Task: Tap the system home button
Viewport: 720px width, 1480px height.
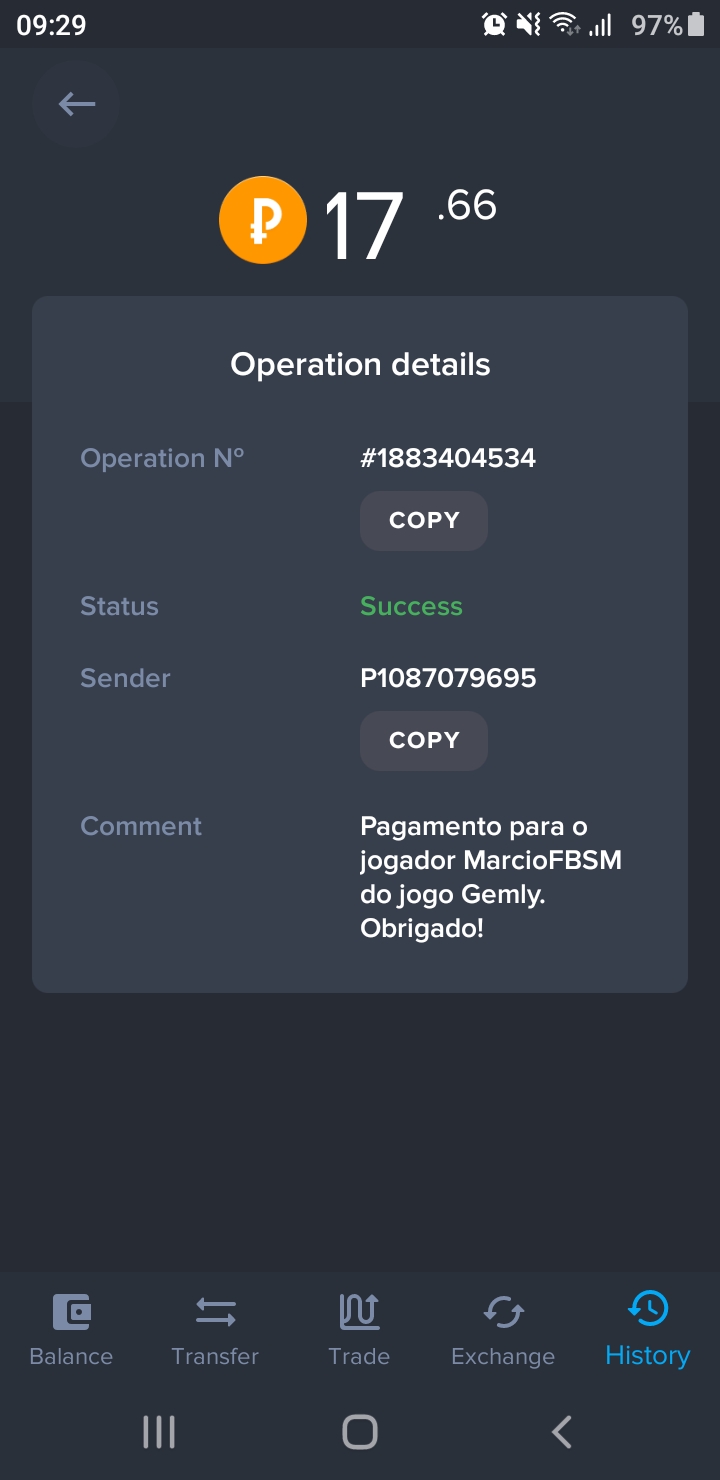Action: coord(360,1432)
